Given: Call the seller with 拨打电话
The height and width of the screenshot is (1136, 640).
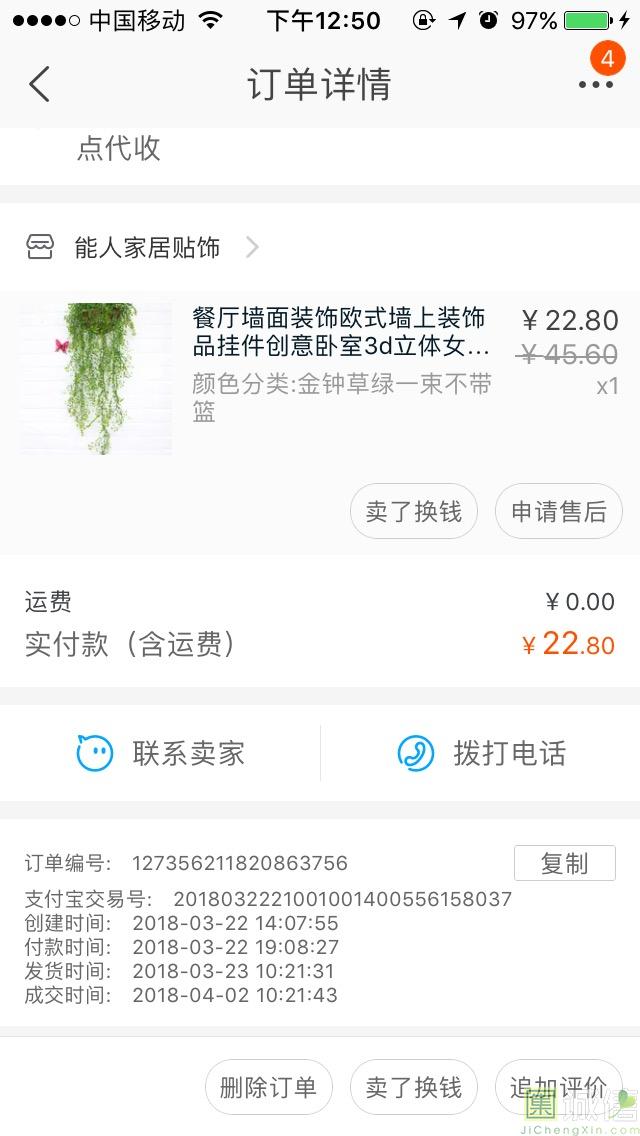Looking at the screenshot, I should point(480,753).
